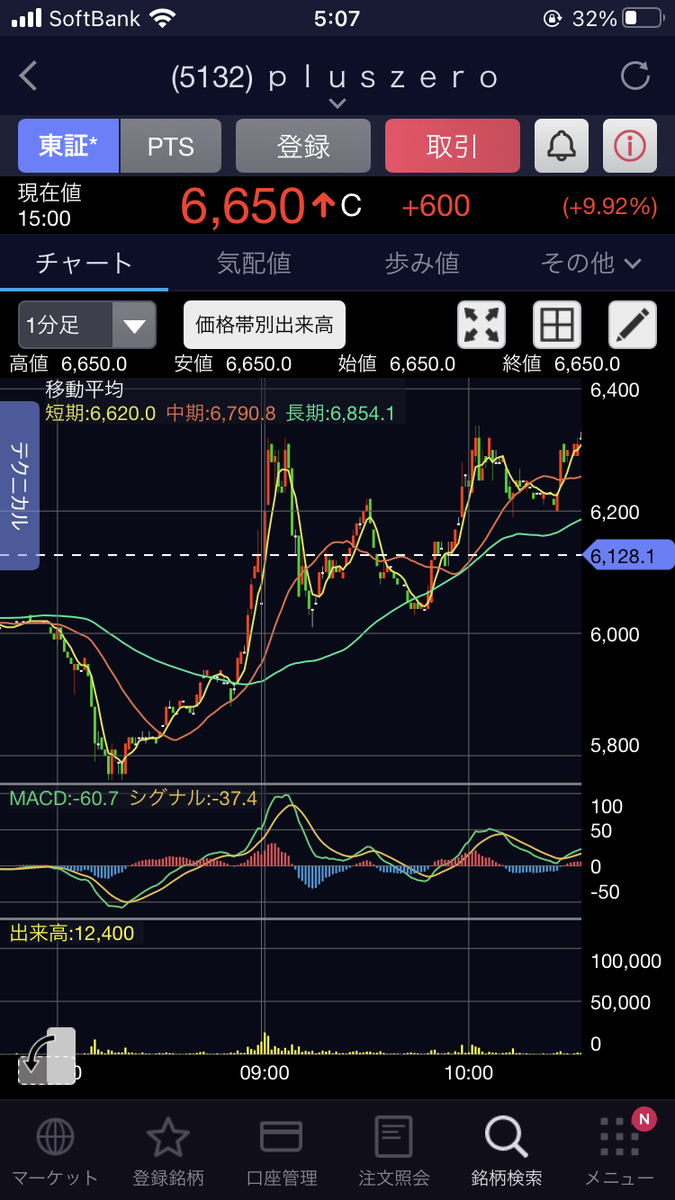Open the テクニカル side panel
Screen dimensions: 675x1200
tap(19, 485)
